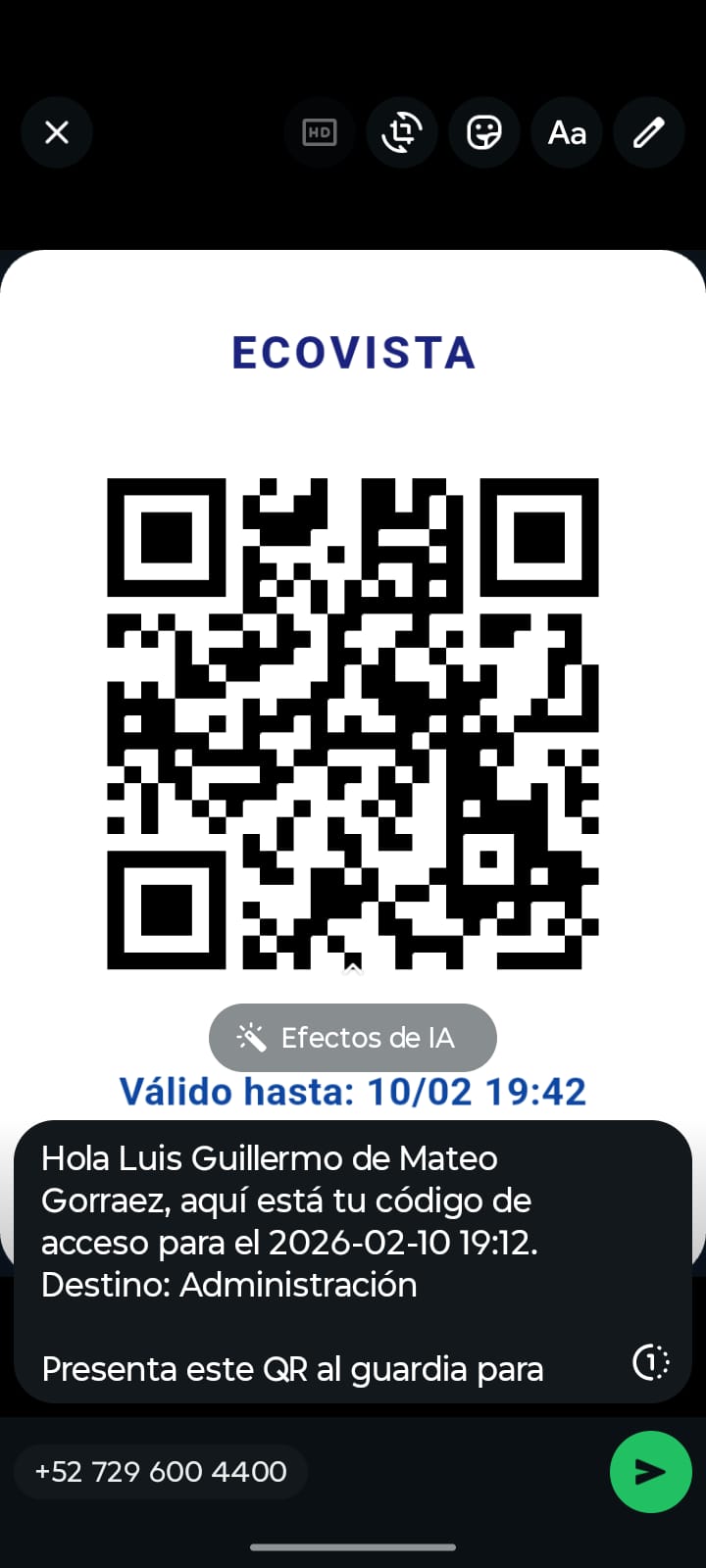Open the sticker picker
Viewport: 706px width, 1568px height.
[x=484, y=132]
